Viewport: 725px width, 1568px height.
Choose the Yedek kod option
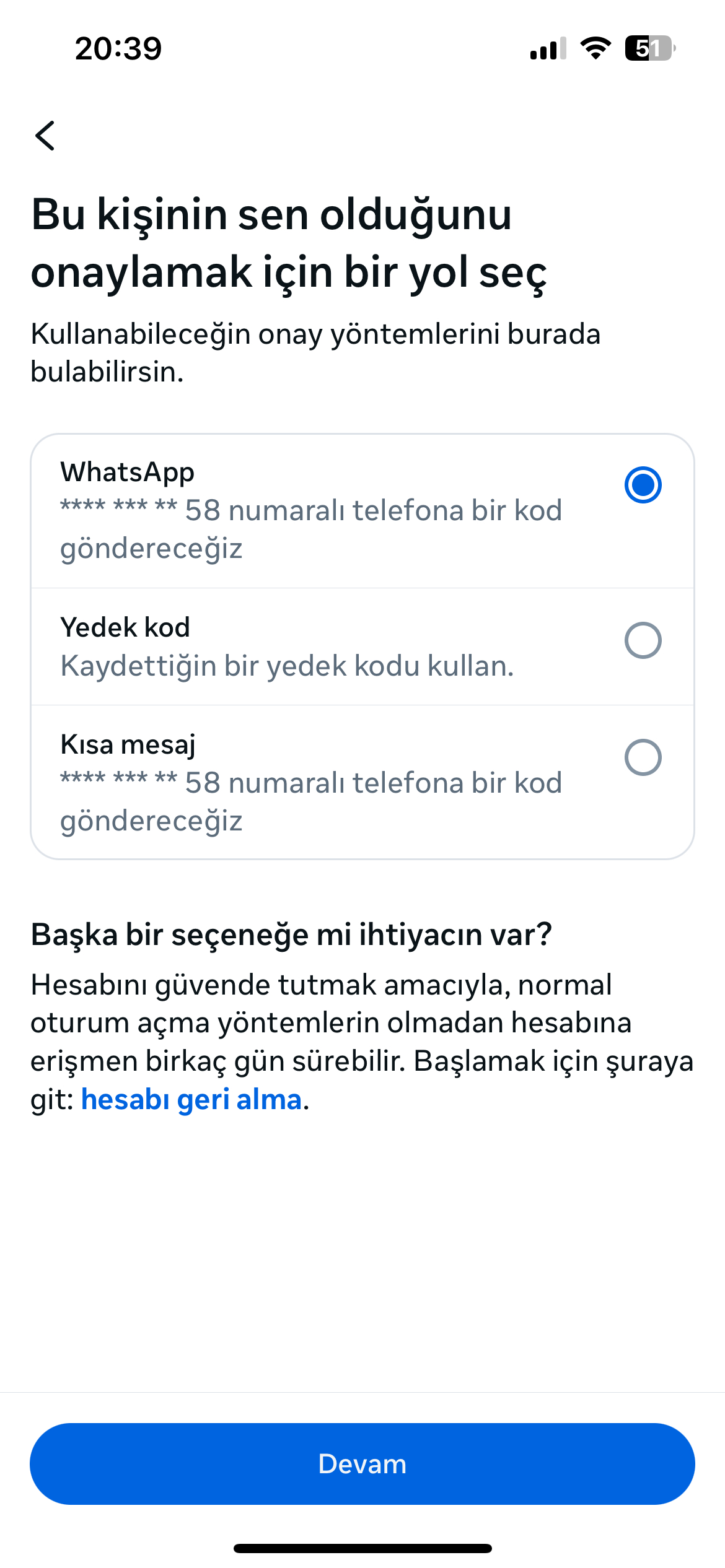362,647
